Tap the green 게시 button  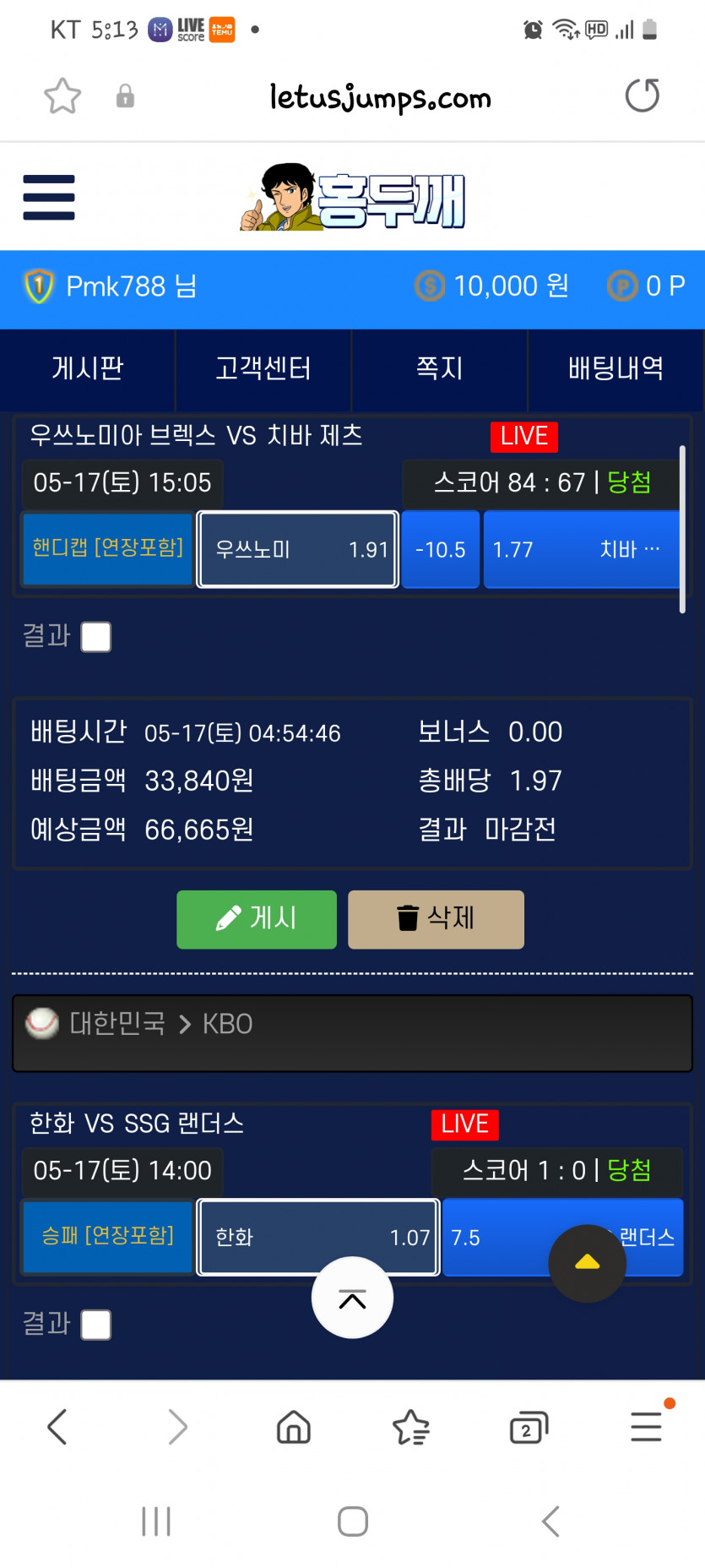pyautogui.click(x=257, y=919)
